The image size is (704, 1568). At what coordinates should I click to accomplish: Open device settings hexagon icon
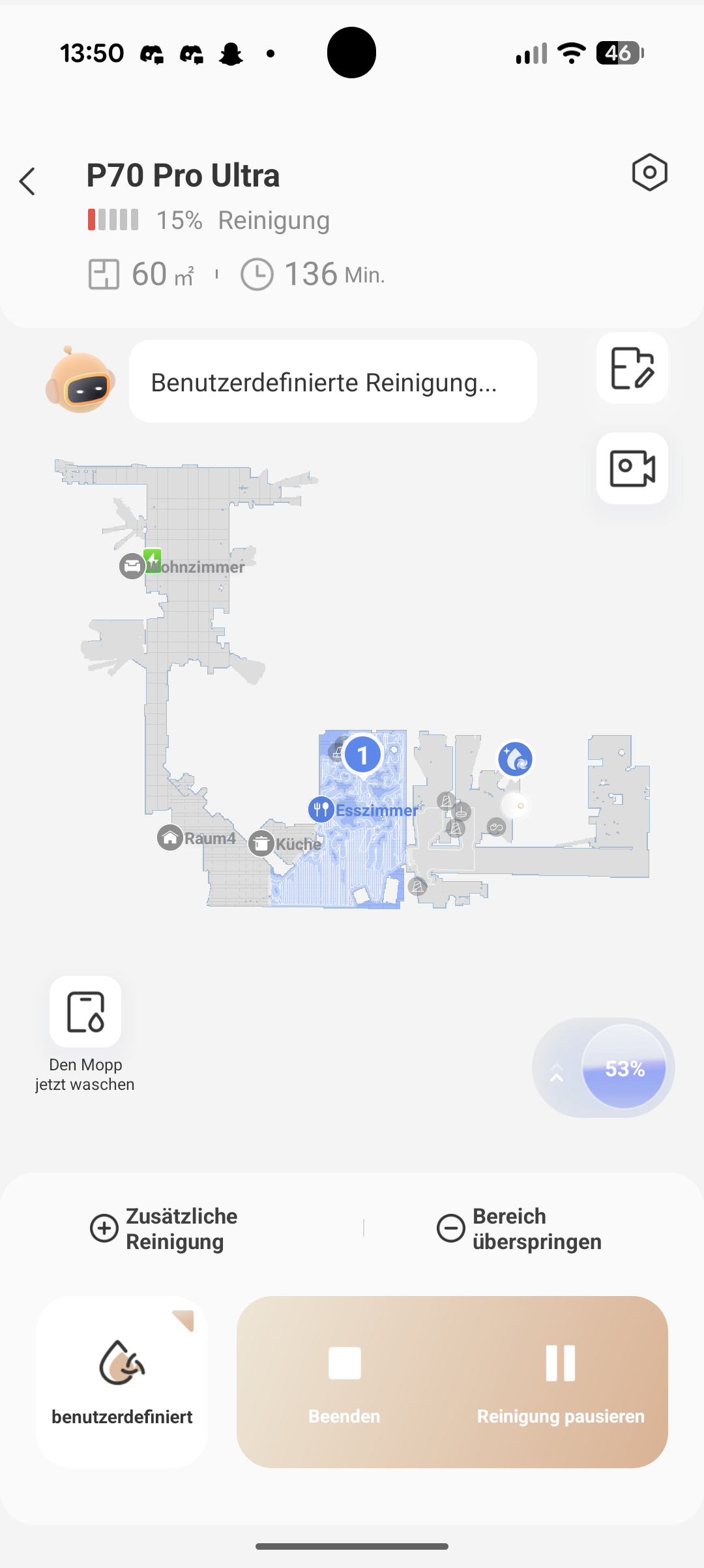(x=649, y=173)
